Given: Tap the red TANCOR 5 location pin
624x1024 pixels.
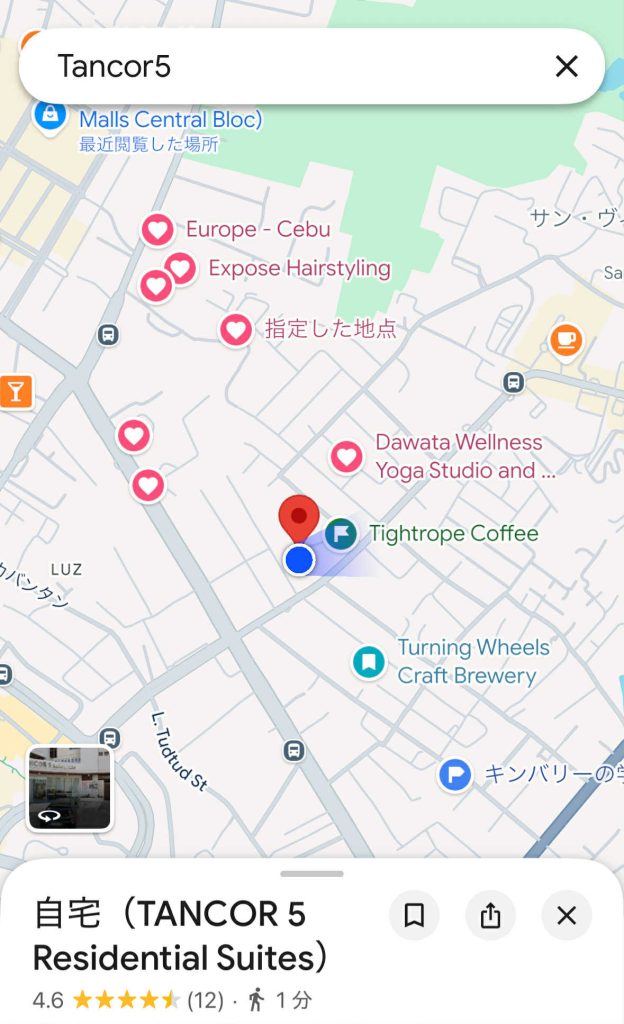Looking at the screenshot, I should tap(298, 517).
